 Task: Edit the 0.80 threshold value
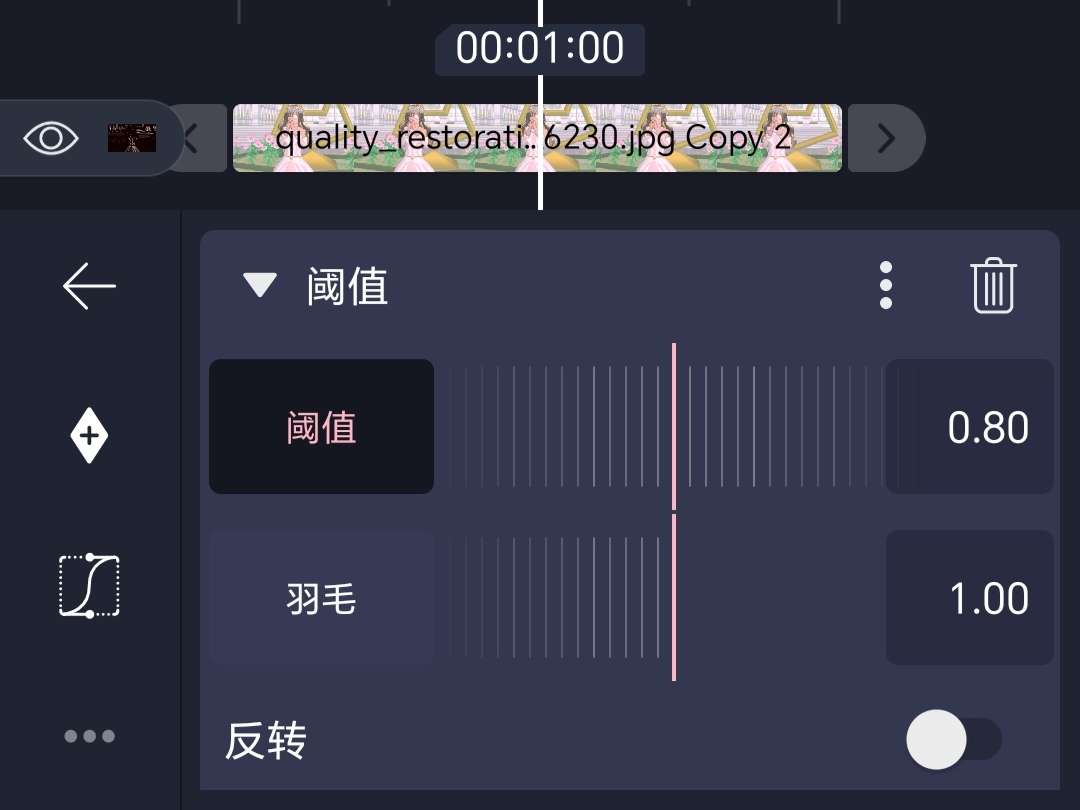coord(970,427)
